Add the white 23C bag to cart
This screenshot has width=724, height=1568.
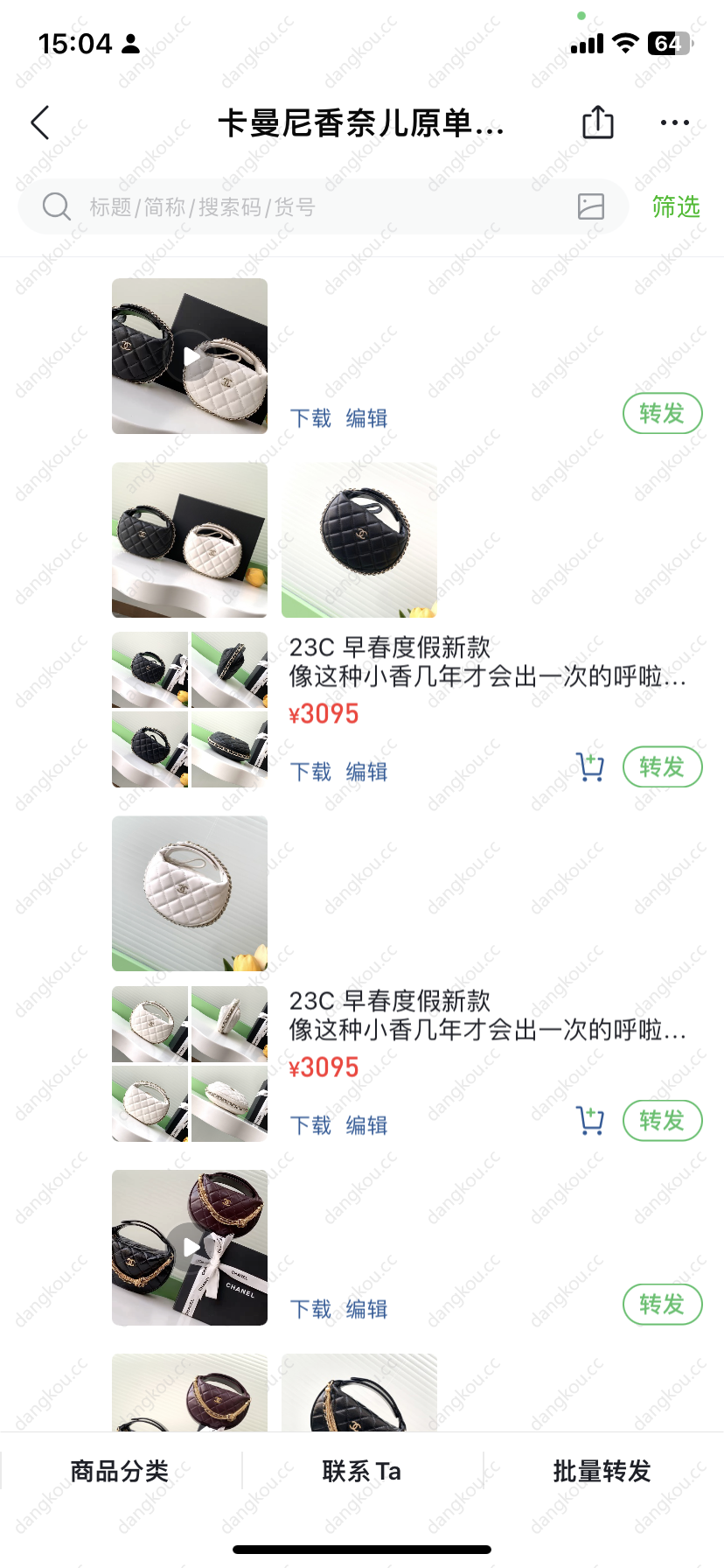pos(590,1121)
